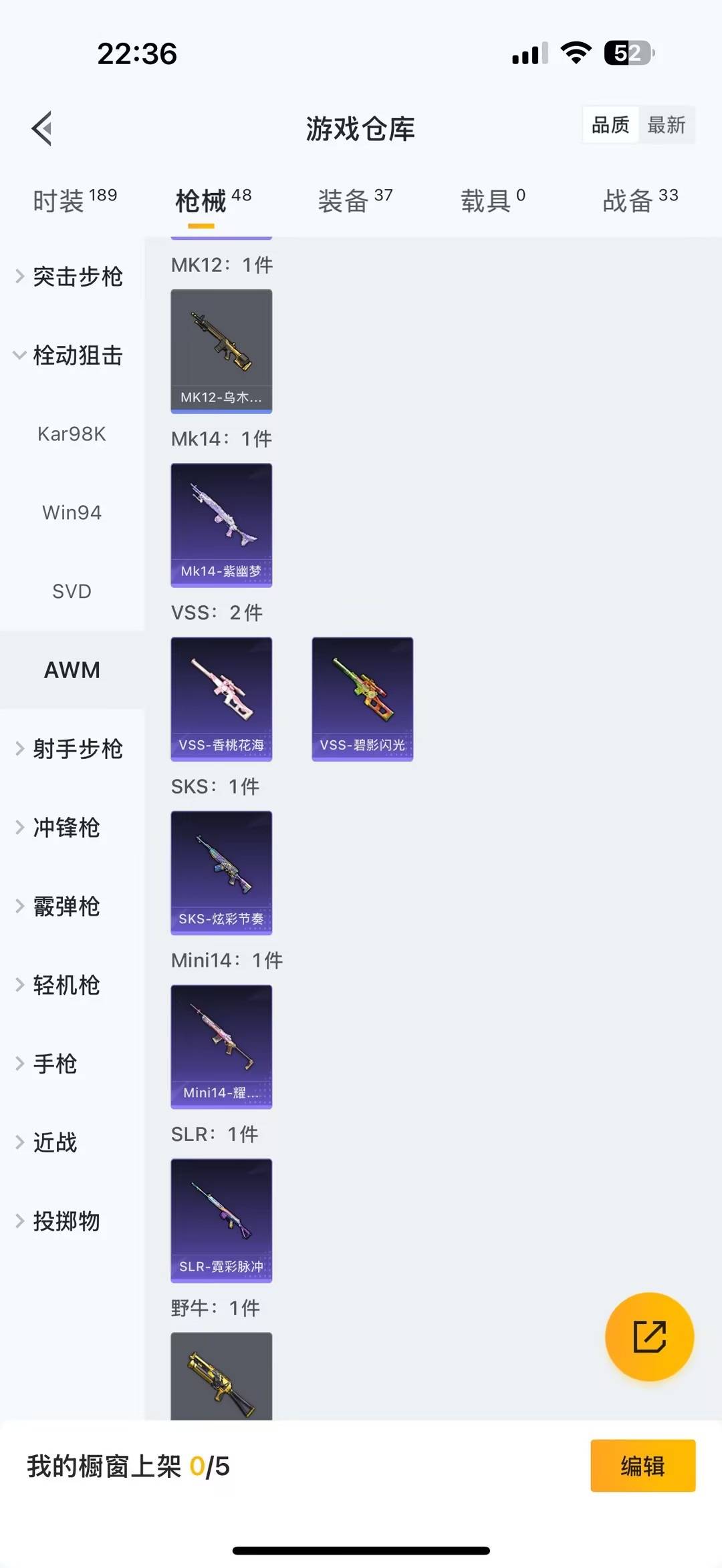Open the 近战 melee category
The height and width of the screenshot is (1568, 722).
tap(56, 1143)
